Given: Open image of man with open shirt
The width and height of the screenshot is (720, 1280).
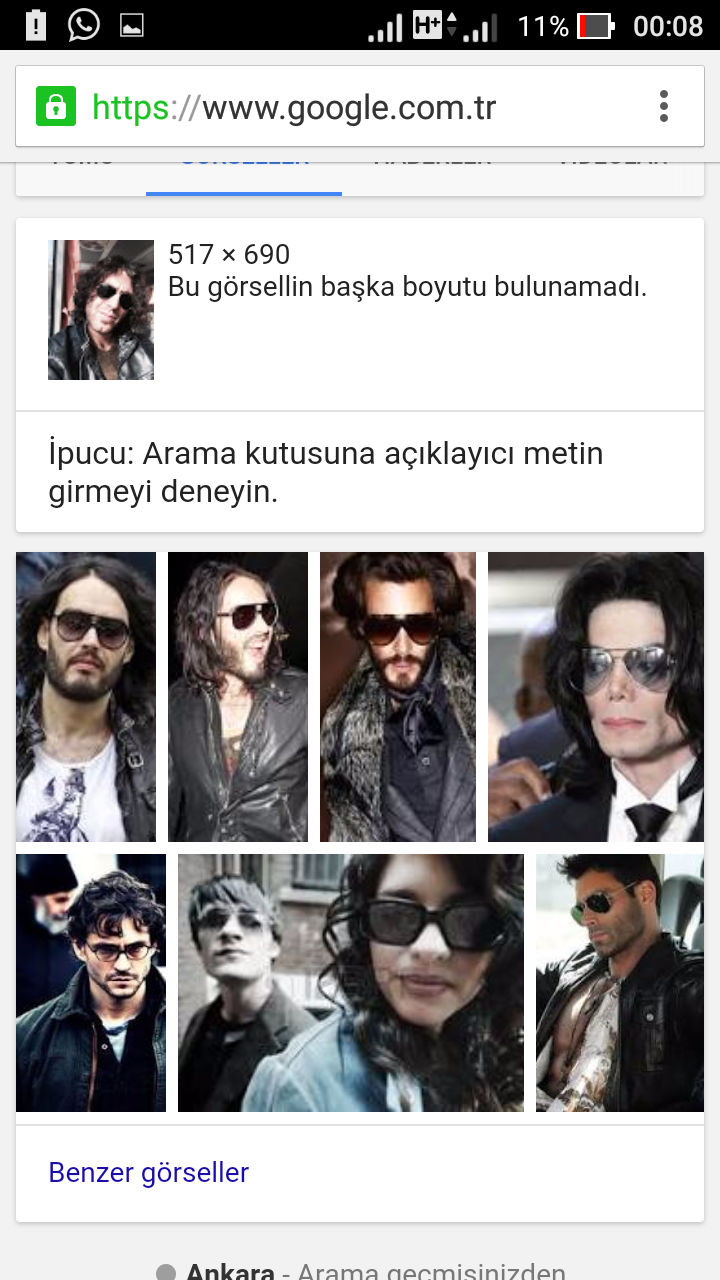Looking at the screenshot, I should pos(620,983).
